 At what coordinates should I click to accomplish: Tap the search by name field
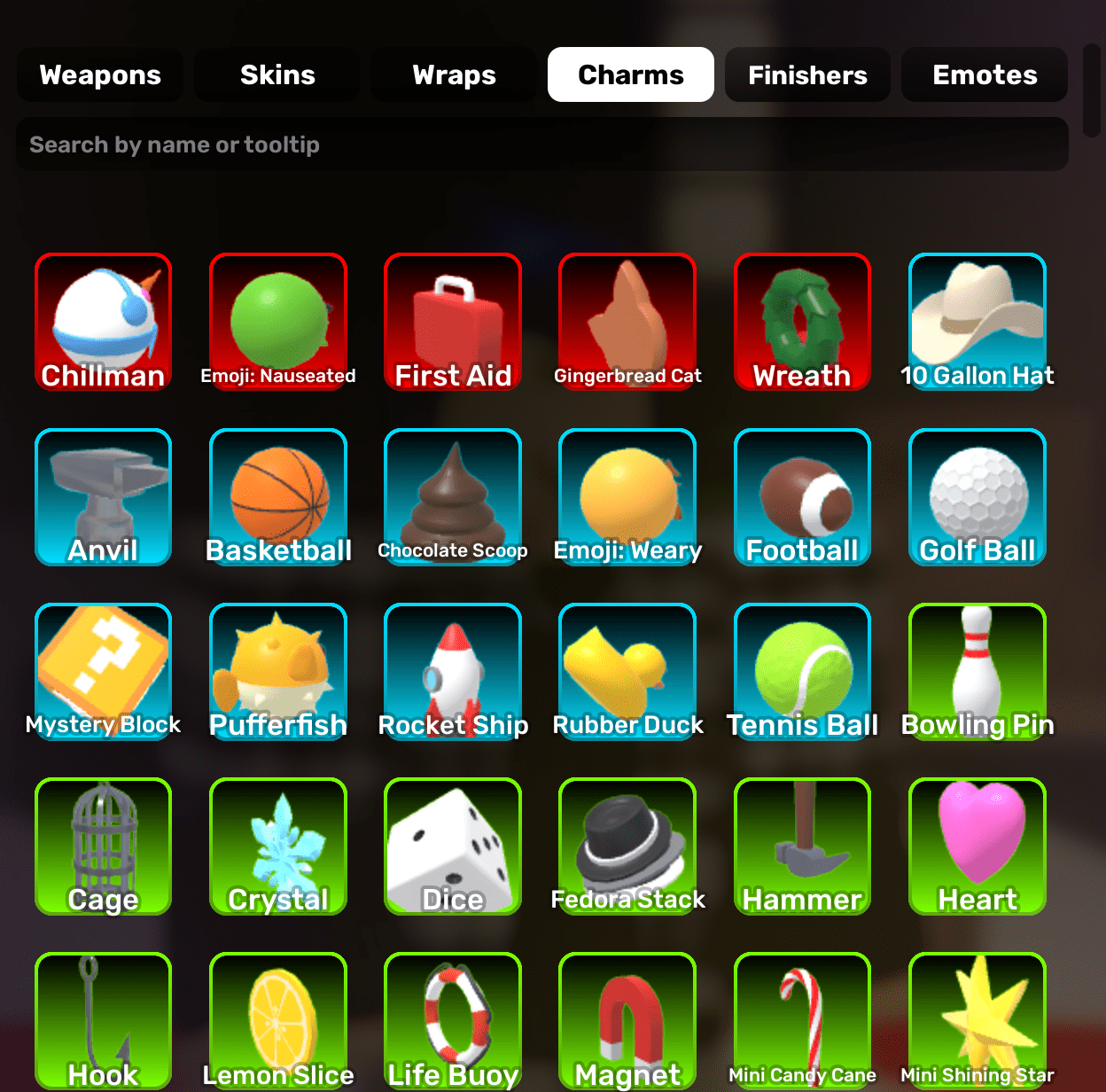[x=541, y=144]
